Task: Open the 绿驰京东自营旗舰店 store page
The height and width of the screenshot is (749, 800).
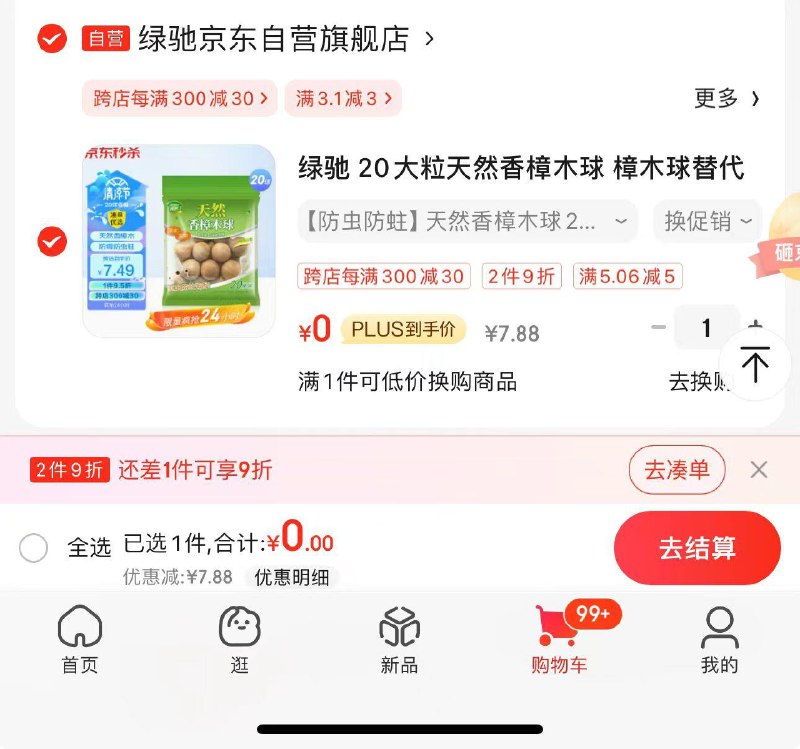Action: [286, 39]
